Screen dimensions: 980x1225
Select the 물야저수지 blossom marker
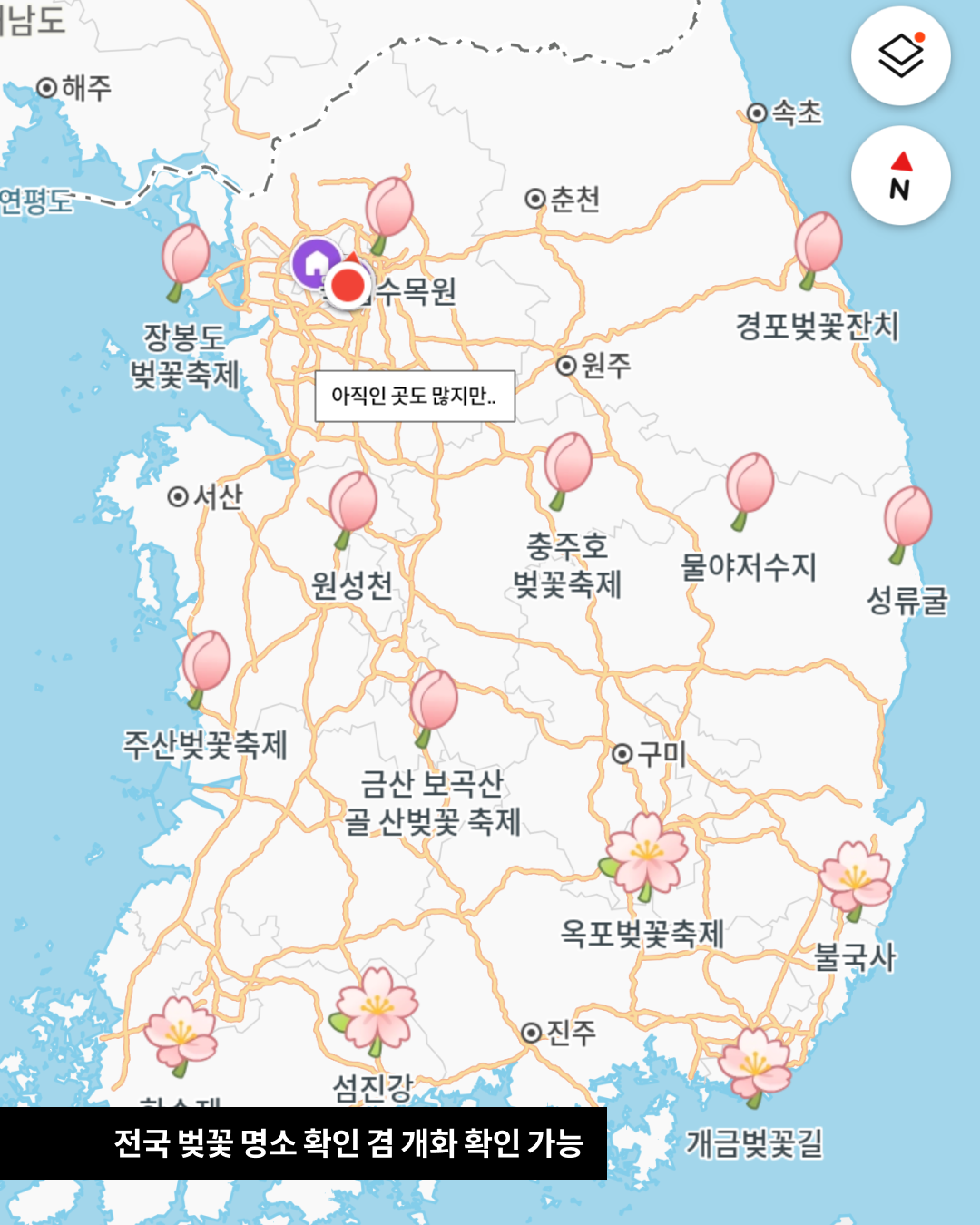coord(750,486)
